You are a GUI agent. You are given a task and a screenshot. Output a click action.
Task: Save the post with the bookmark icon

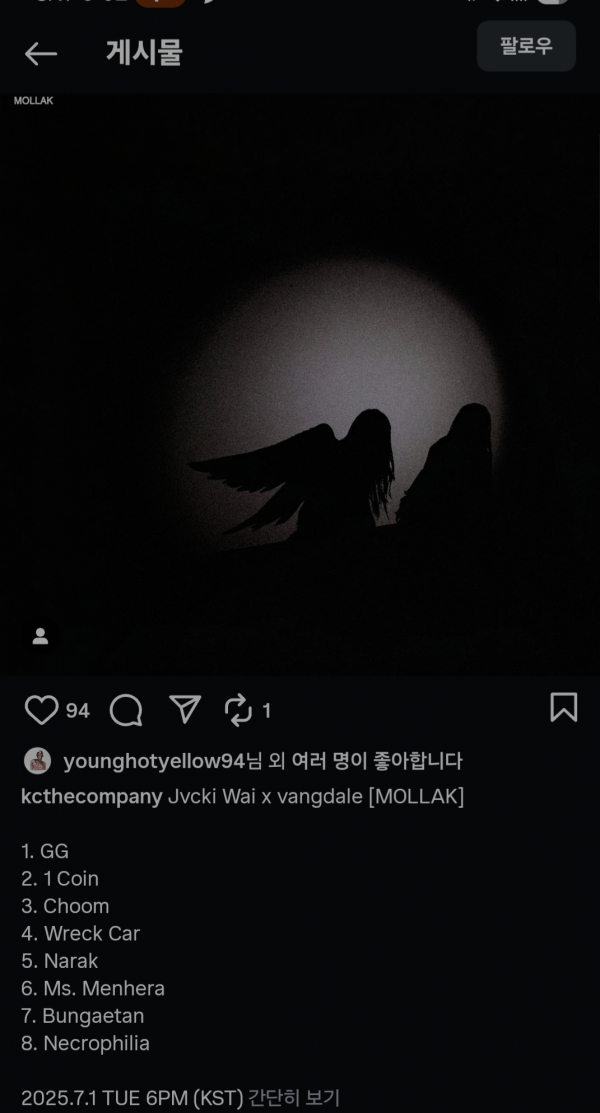563,708
